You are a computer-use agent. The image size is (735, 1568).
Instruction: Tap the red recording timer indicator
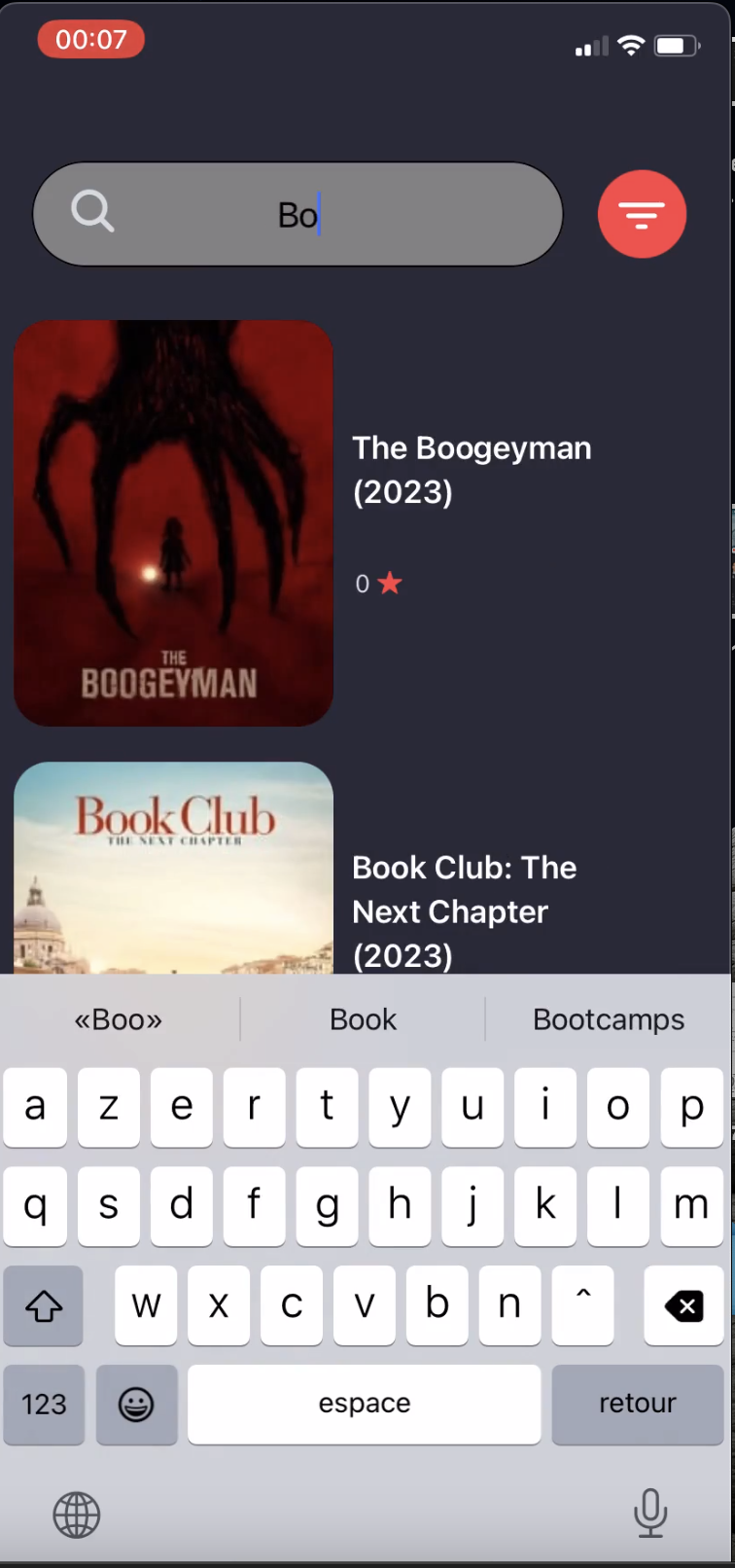click(90, 40)
